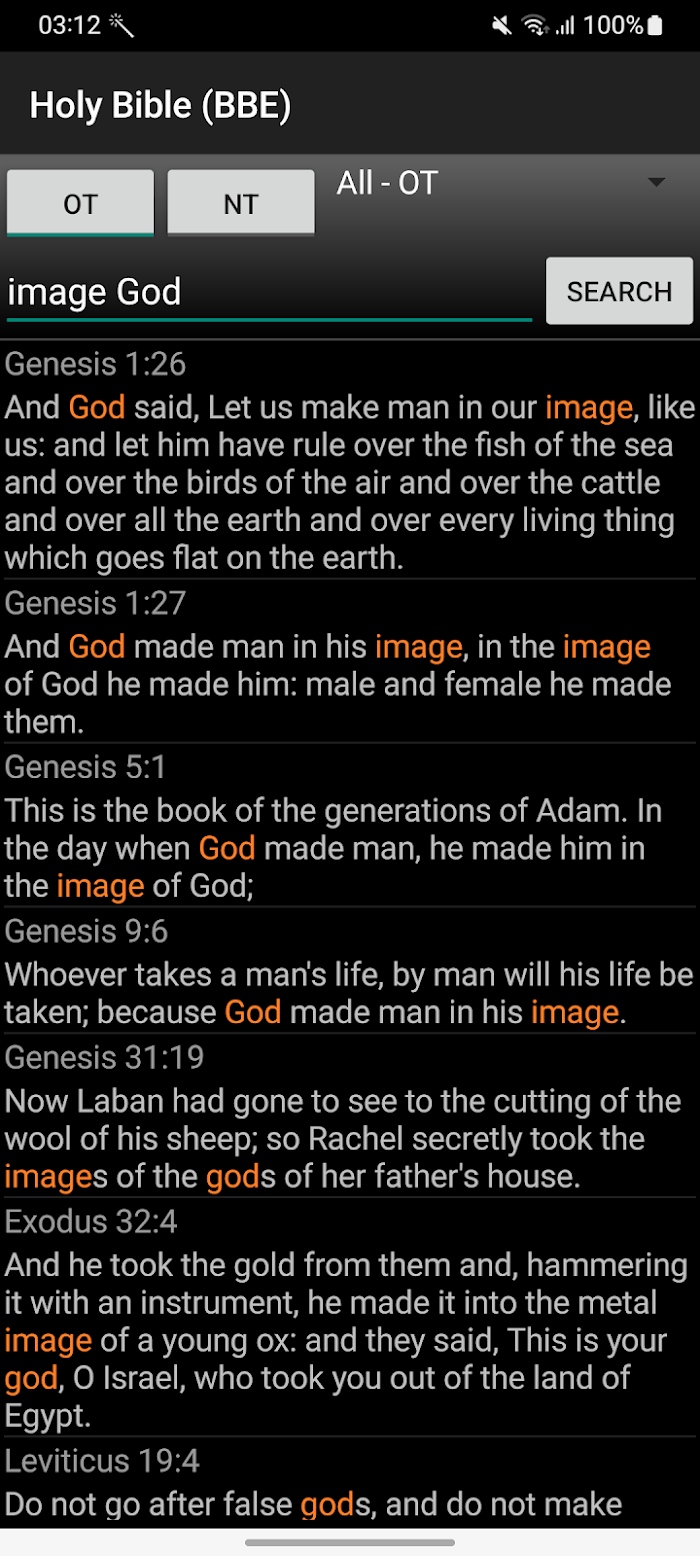Hit the SEARCH button
This screenshot has height=1556, width=700.
click(619, 292)
